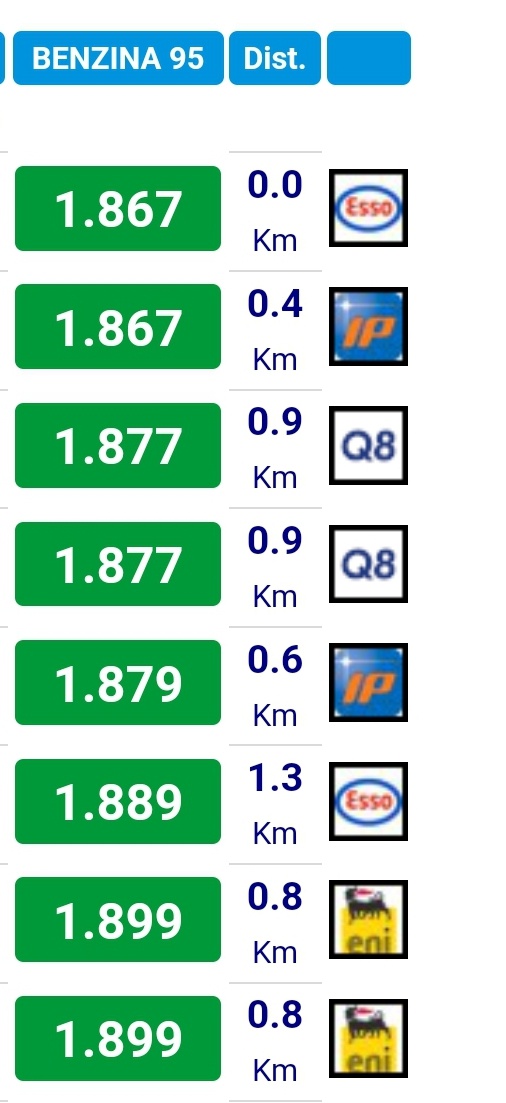Sort stations by the BENZINA 95 column

118,58
